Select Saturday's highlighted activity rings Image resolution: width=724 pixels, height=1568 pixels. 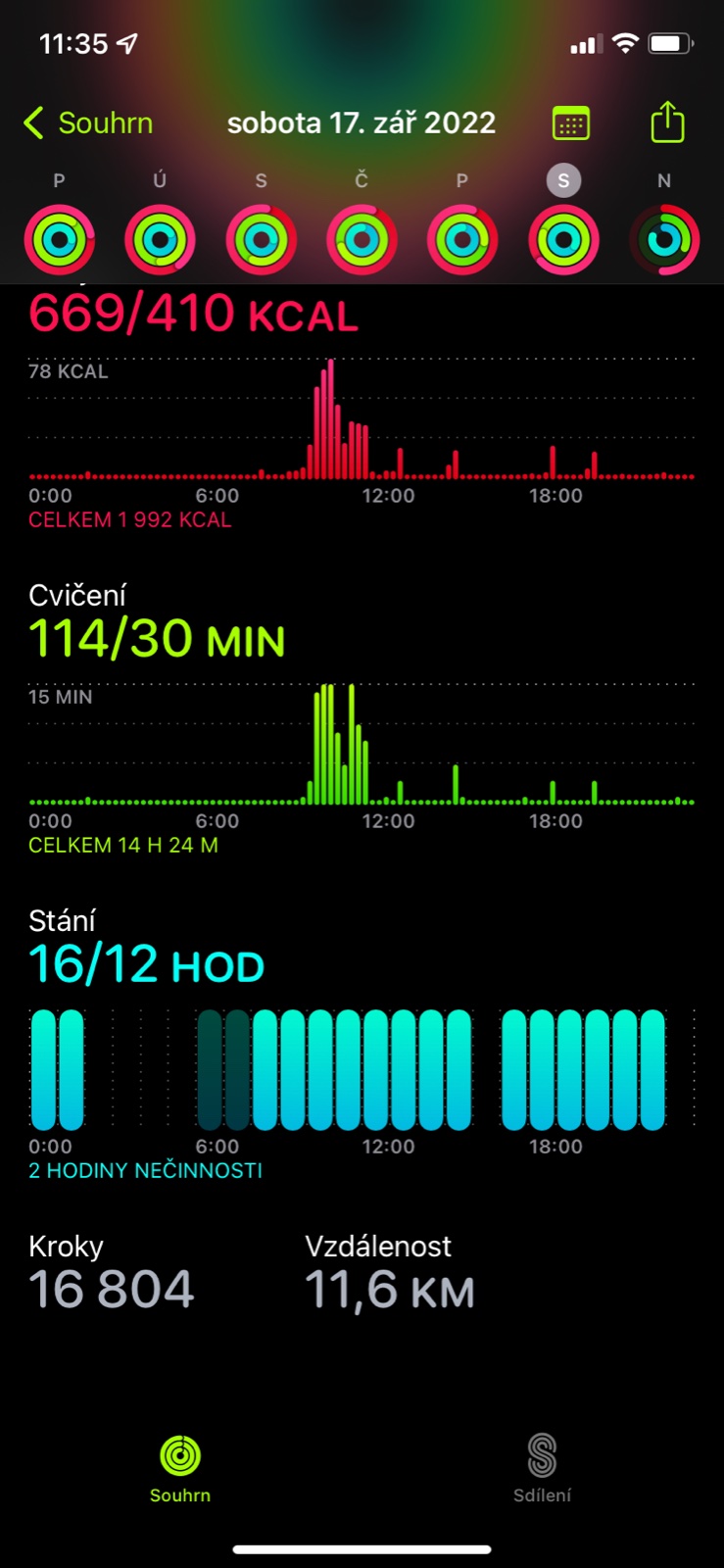563,239
